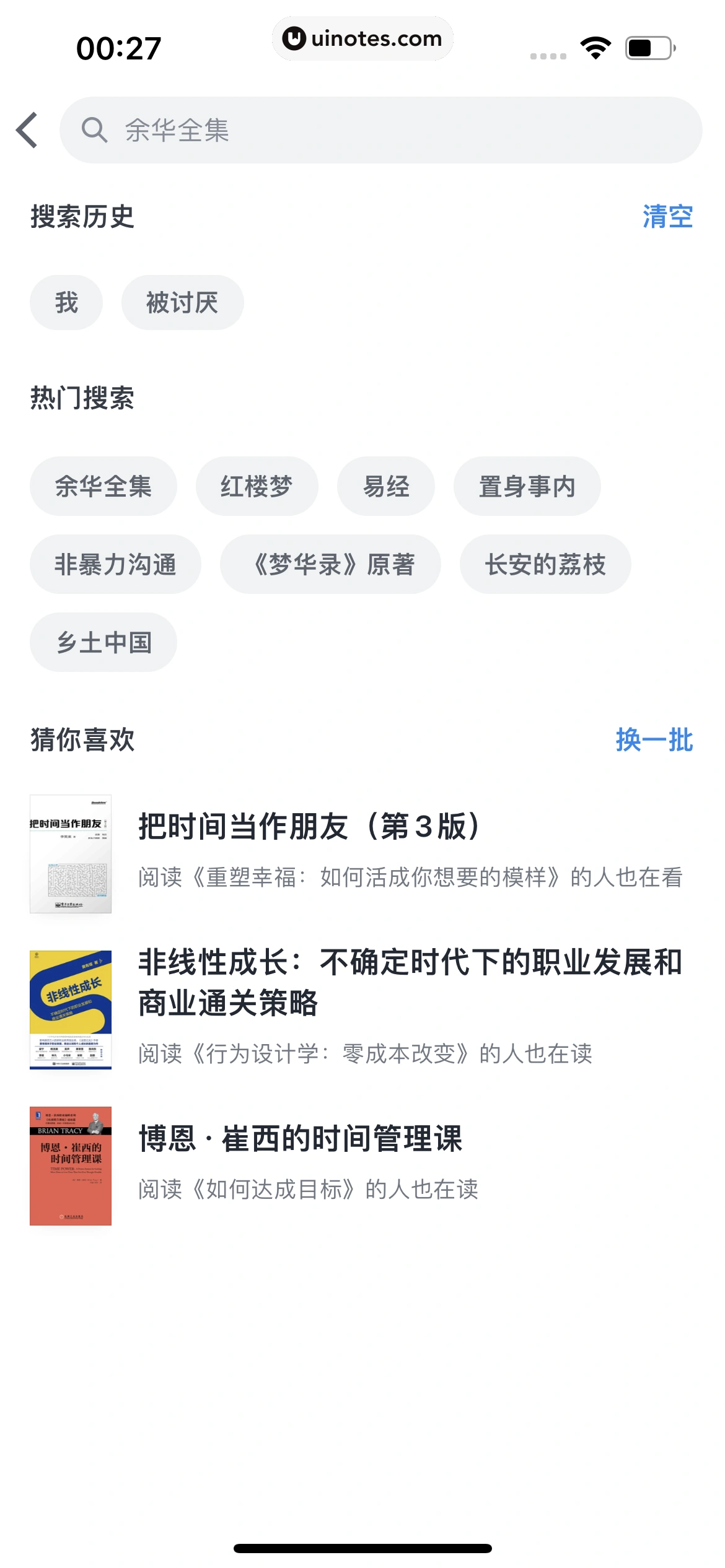Select the 易经 hot search chip
The image size is (725, 1568).
[x=385, y=486]
